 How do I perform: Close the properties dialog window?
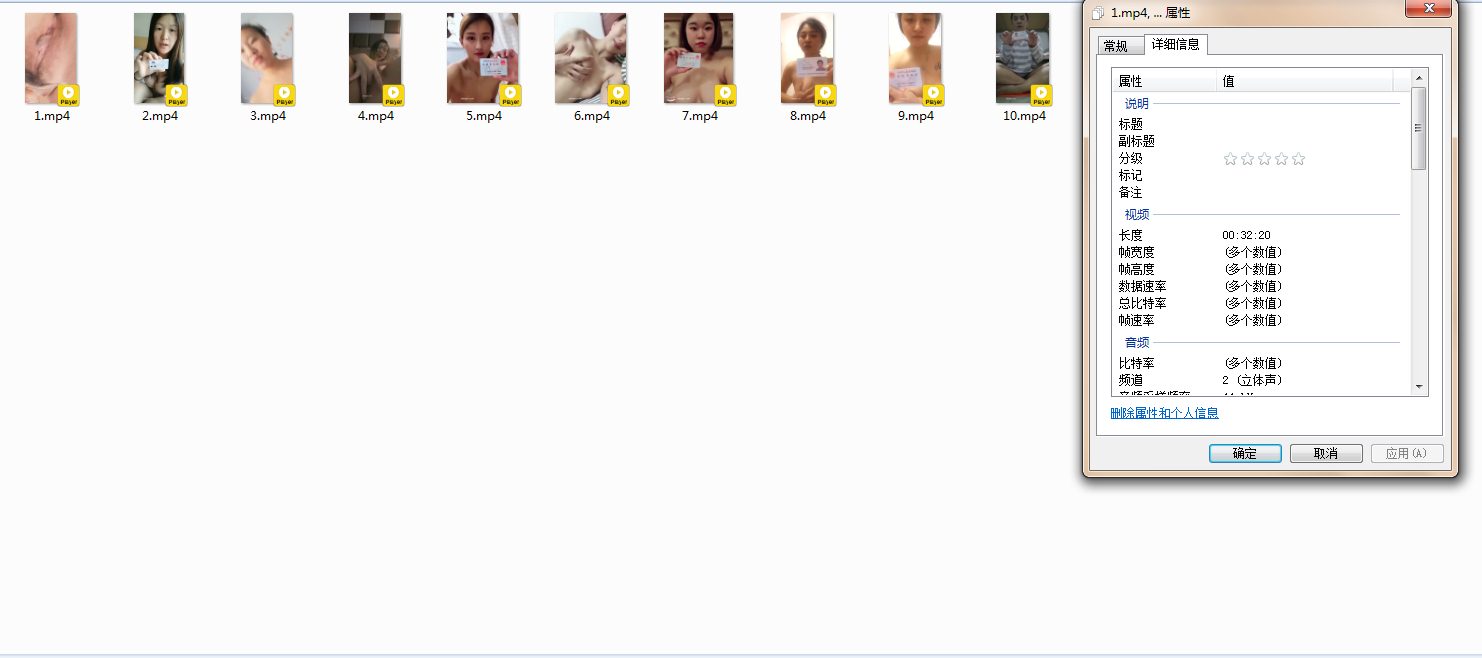[x=1428, y=9]
